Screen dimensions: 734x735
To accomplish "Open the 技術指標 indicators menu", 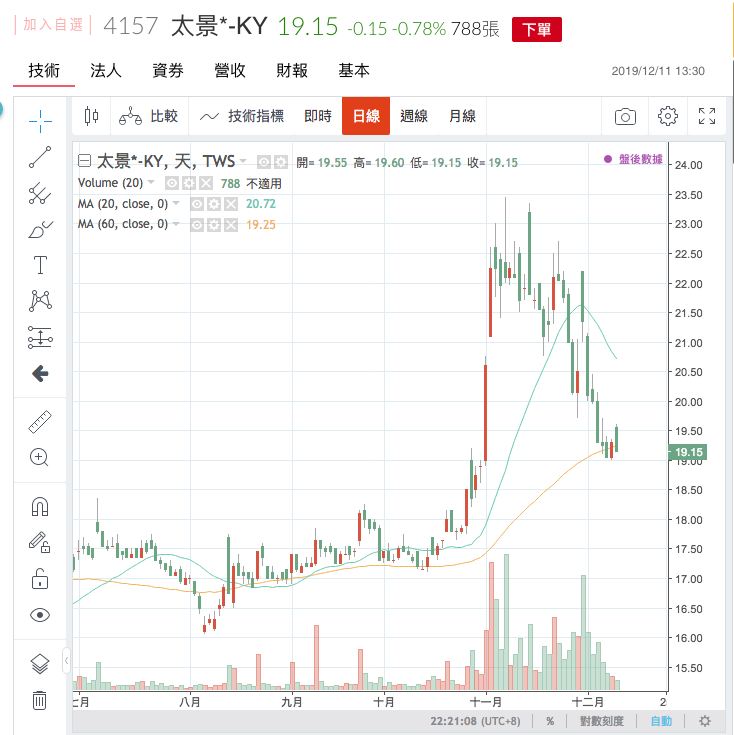I will point(242,116).
